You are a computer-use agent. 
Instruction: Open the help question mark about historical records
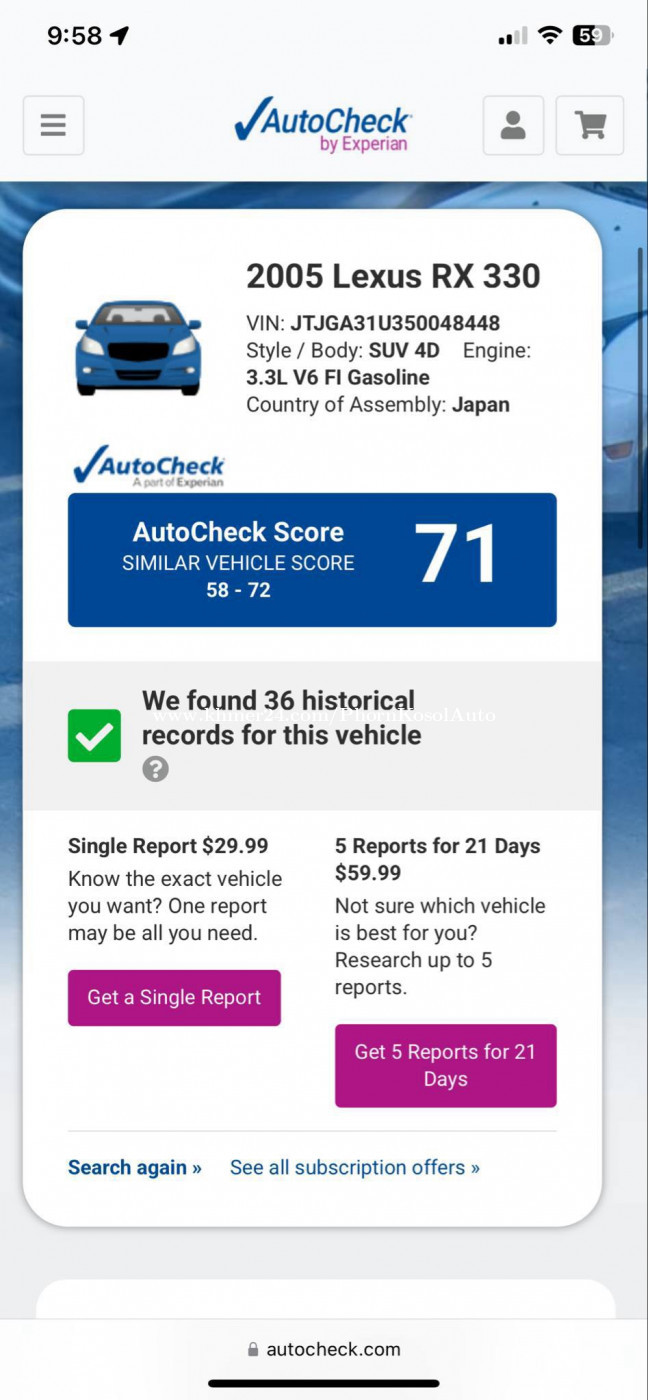pyautogui.click(x=155, y=768)
